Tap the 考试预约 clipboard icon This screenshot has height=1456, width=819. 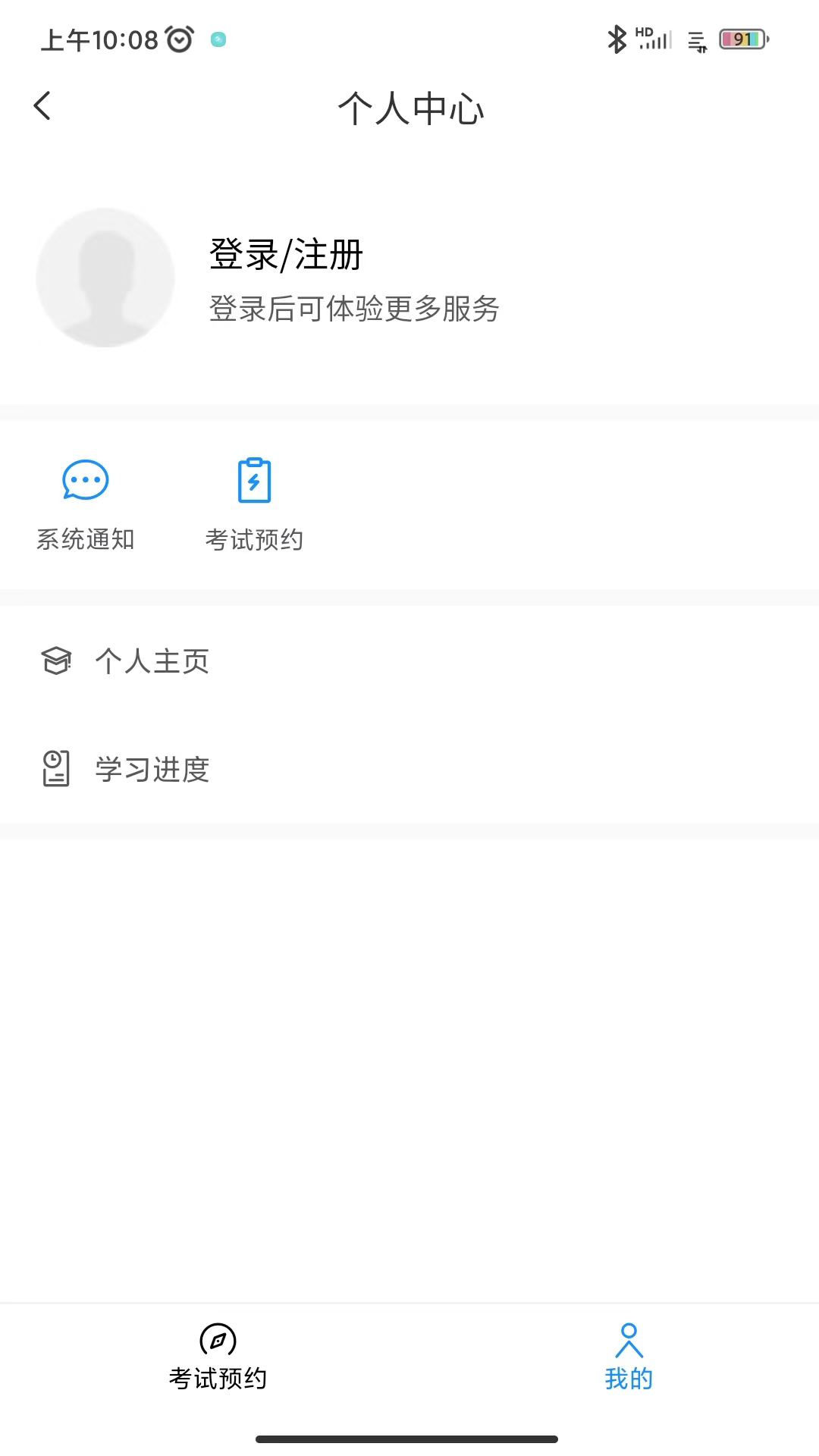(x=256, y=480)
